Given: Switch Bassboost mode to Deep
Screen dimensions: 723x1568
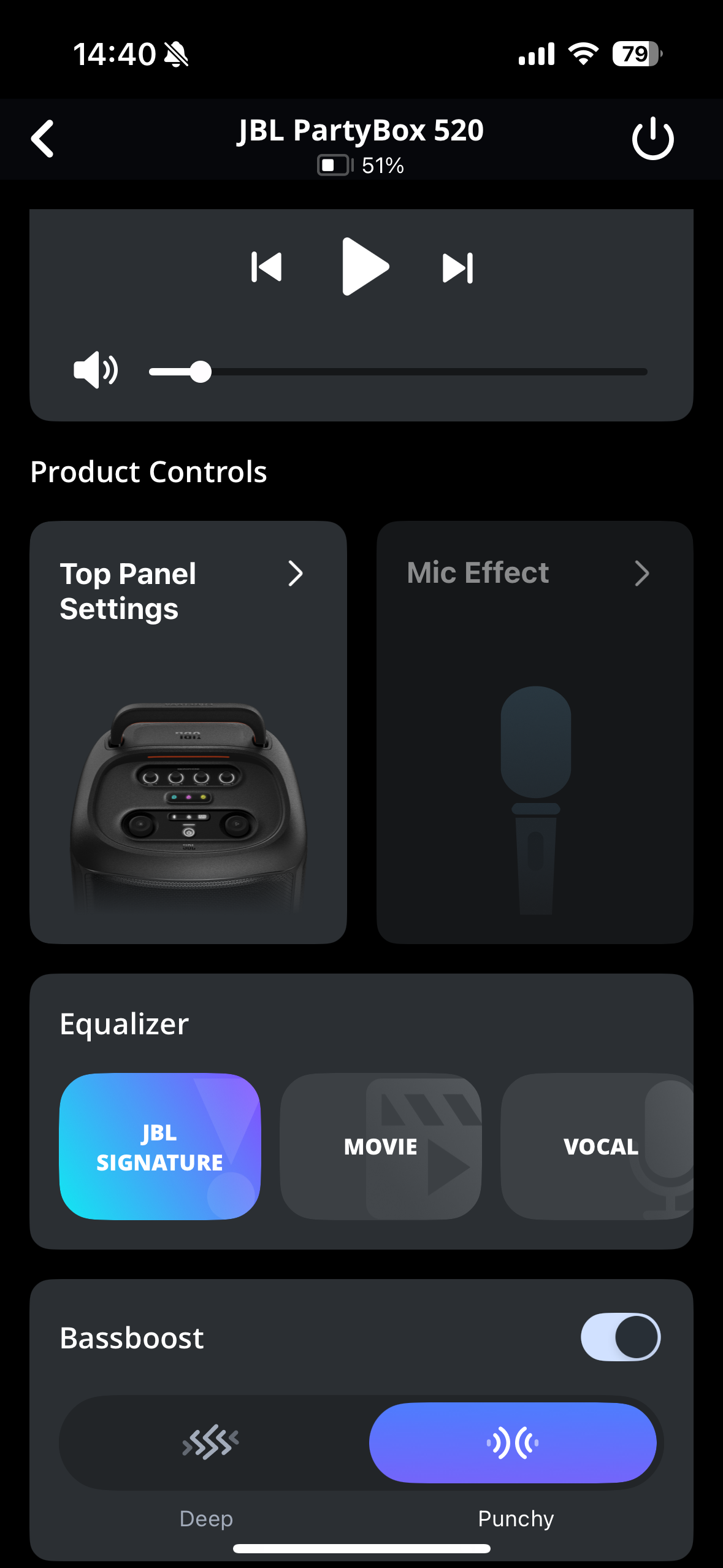Looking at the screenshot, I should click(x=210, y=1442).
